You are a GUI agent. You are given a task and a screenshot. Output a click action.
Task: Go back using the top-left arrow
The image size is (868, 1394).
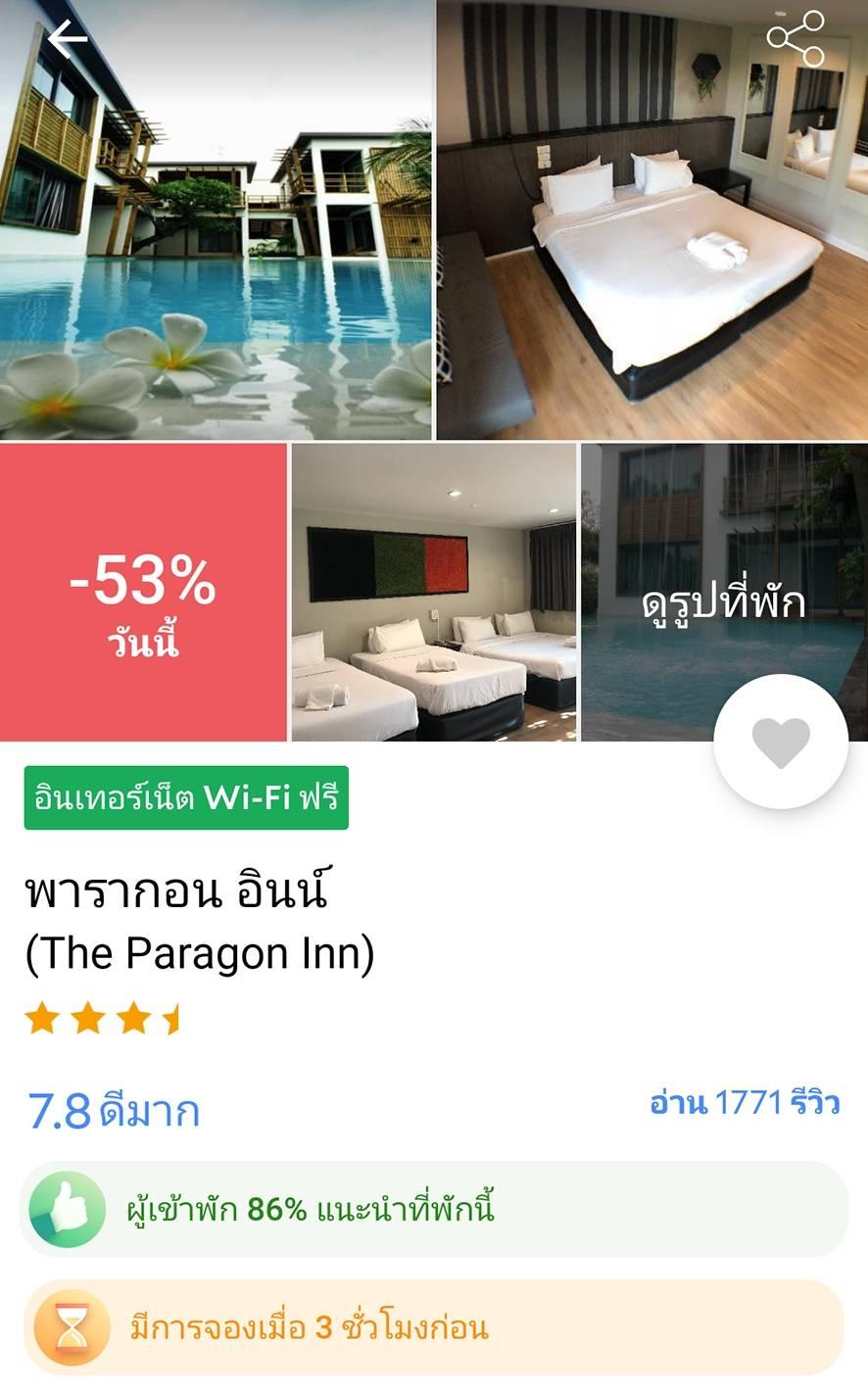point(67,39)
